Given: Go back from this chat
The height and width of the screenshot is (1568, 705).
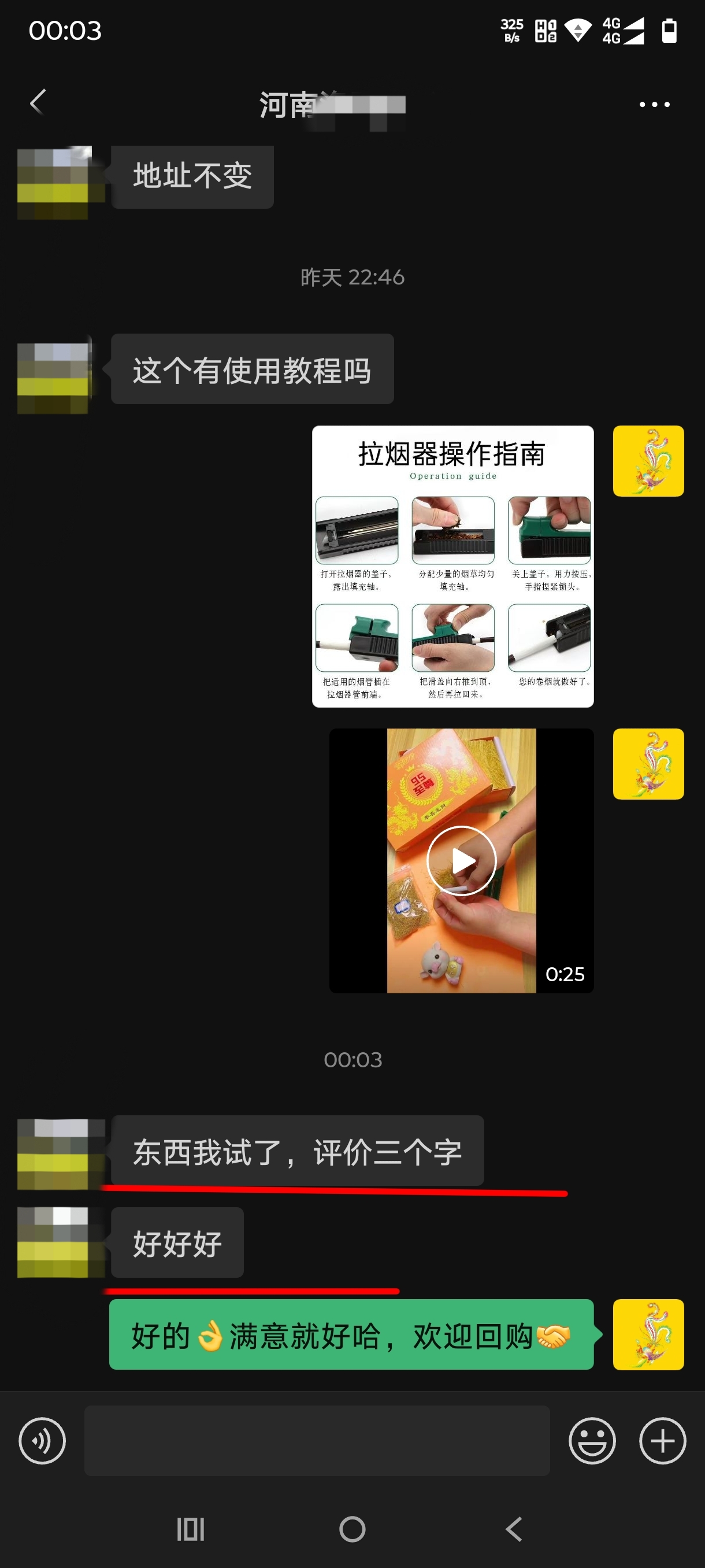Looking at the screenshot, I should [x=38, y=102].
